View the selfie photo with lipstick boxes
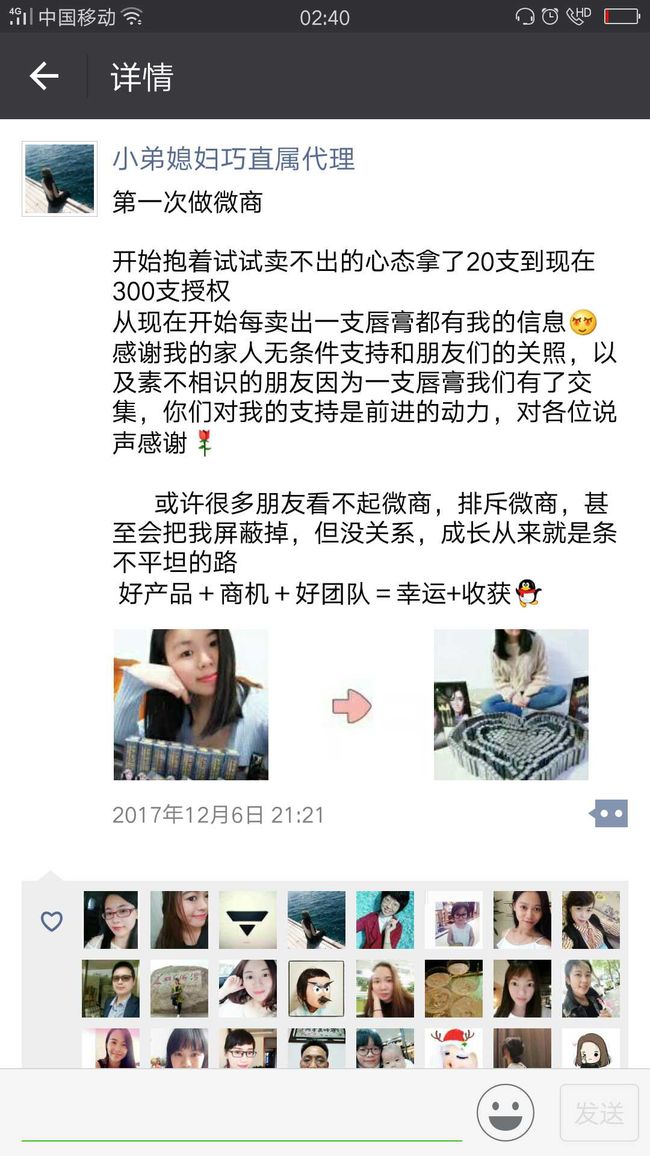This screenshot has height=1156, width=650. point(191,704)
